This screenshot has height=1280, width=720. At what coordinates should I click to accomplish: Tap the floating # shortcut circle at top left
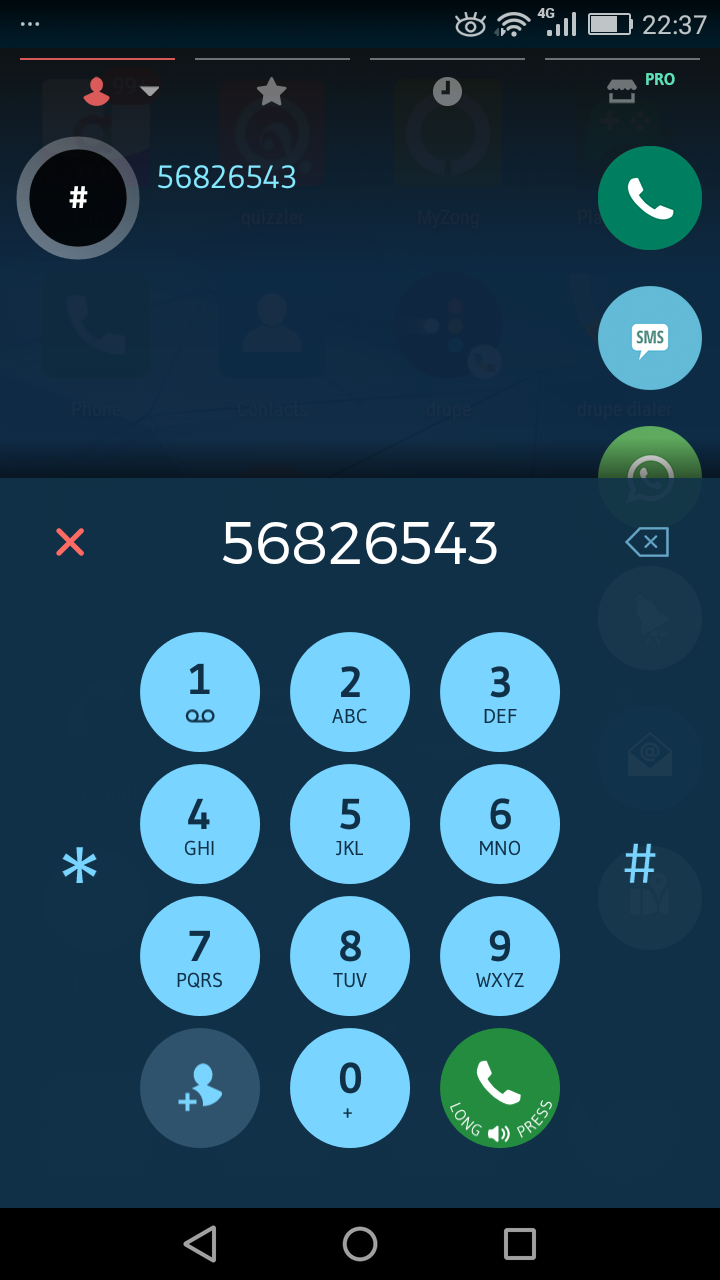(x=77, y=198)
